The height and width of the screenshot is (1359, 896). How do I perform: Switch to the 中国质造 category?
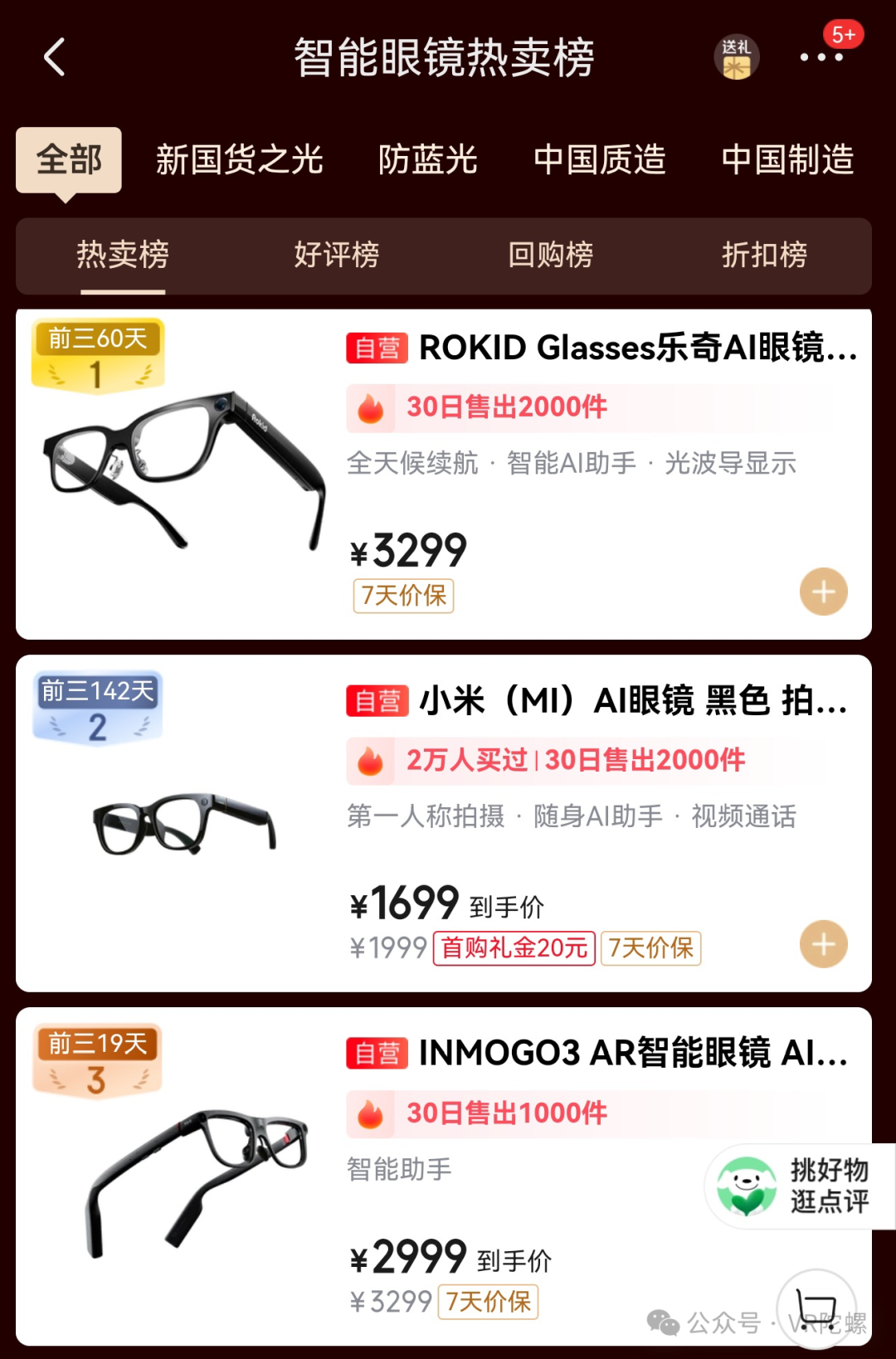coord(599,159)
